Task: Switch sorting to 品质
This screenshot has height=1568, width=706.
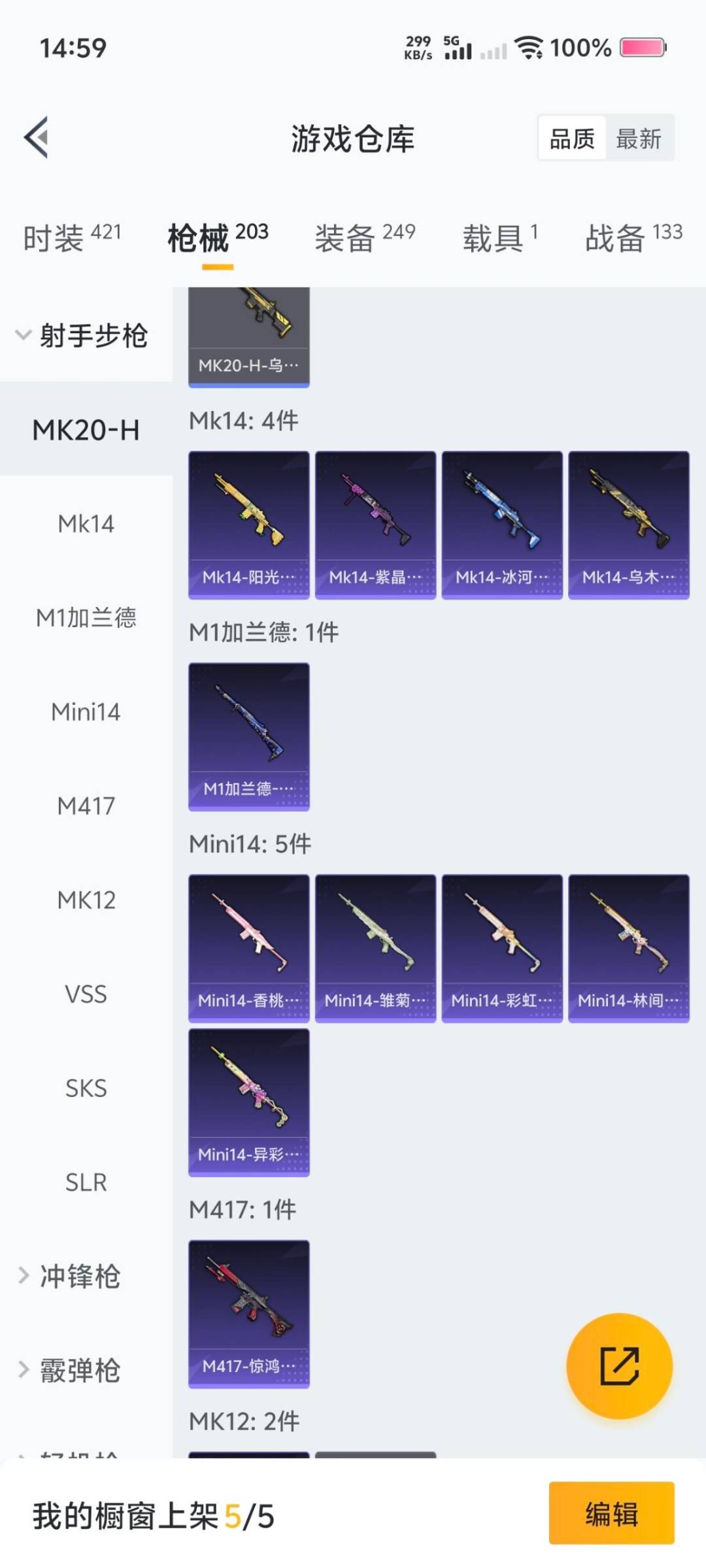Action: tap(571, 139)
